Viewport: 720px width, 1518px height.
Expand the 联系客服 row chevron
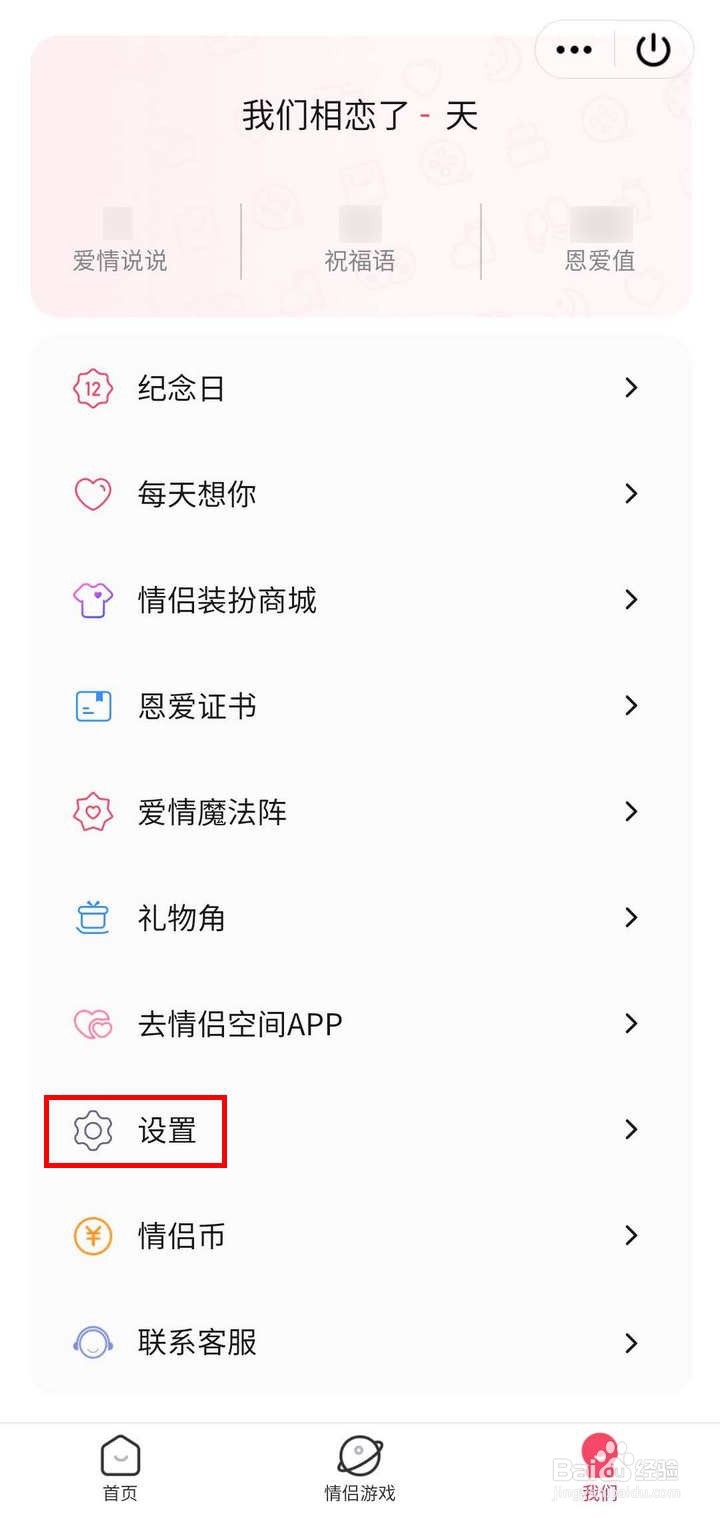pyautogui.click(x=631, y=1343)
